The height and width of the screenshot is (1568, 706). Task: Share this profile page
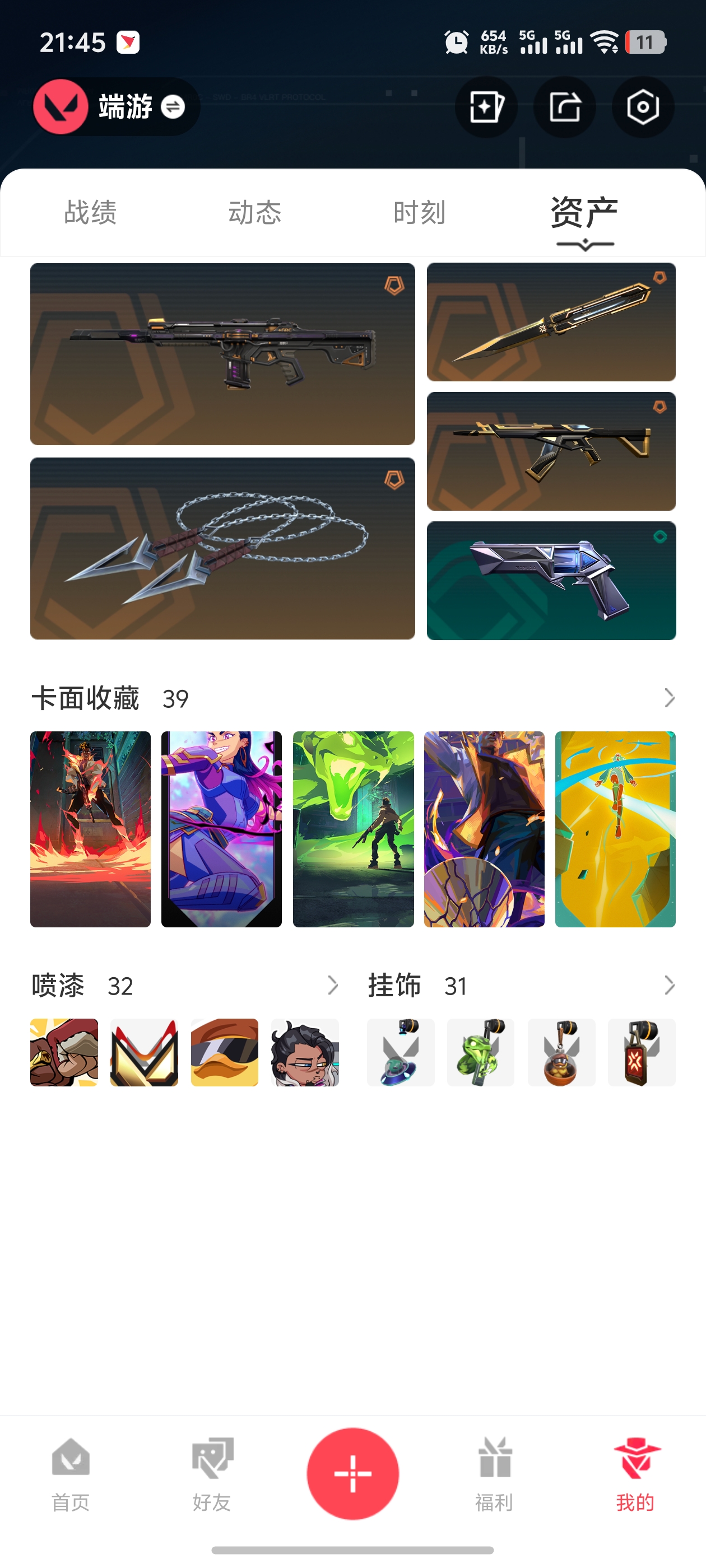click(x=564, y=107)
